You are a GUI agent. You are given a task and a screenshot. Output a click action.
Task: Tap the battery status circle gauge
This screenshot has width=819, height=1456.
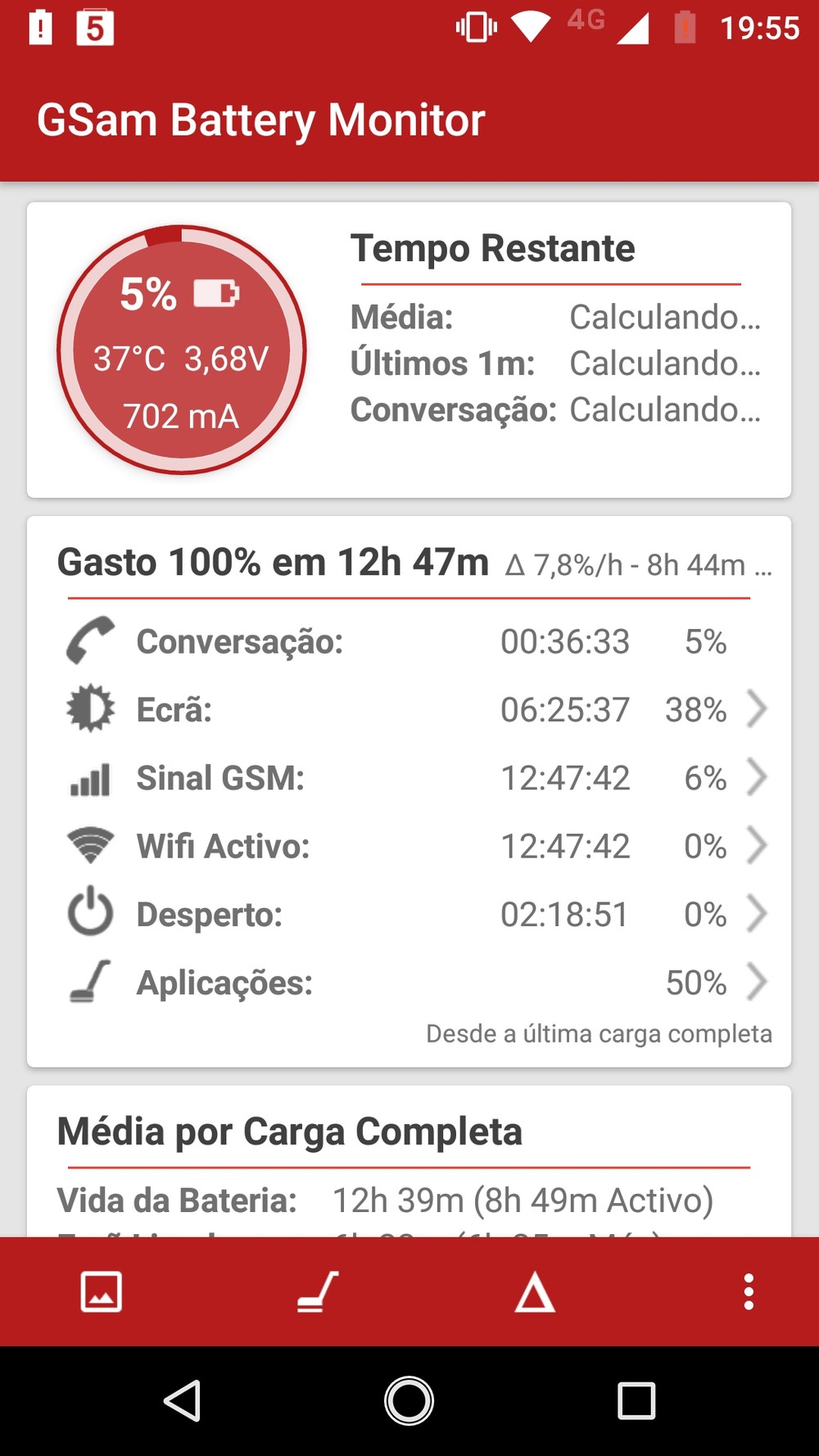181,350
